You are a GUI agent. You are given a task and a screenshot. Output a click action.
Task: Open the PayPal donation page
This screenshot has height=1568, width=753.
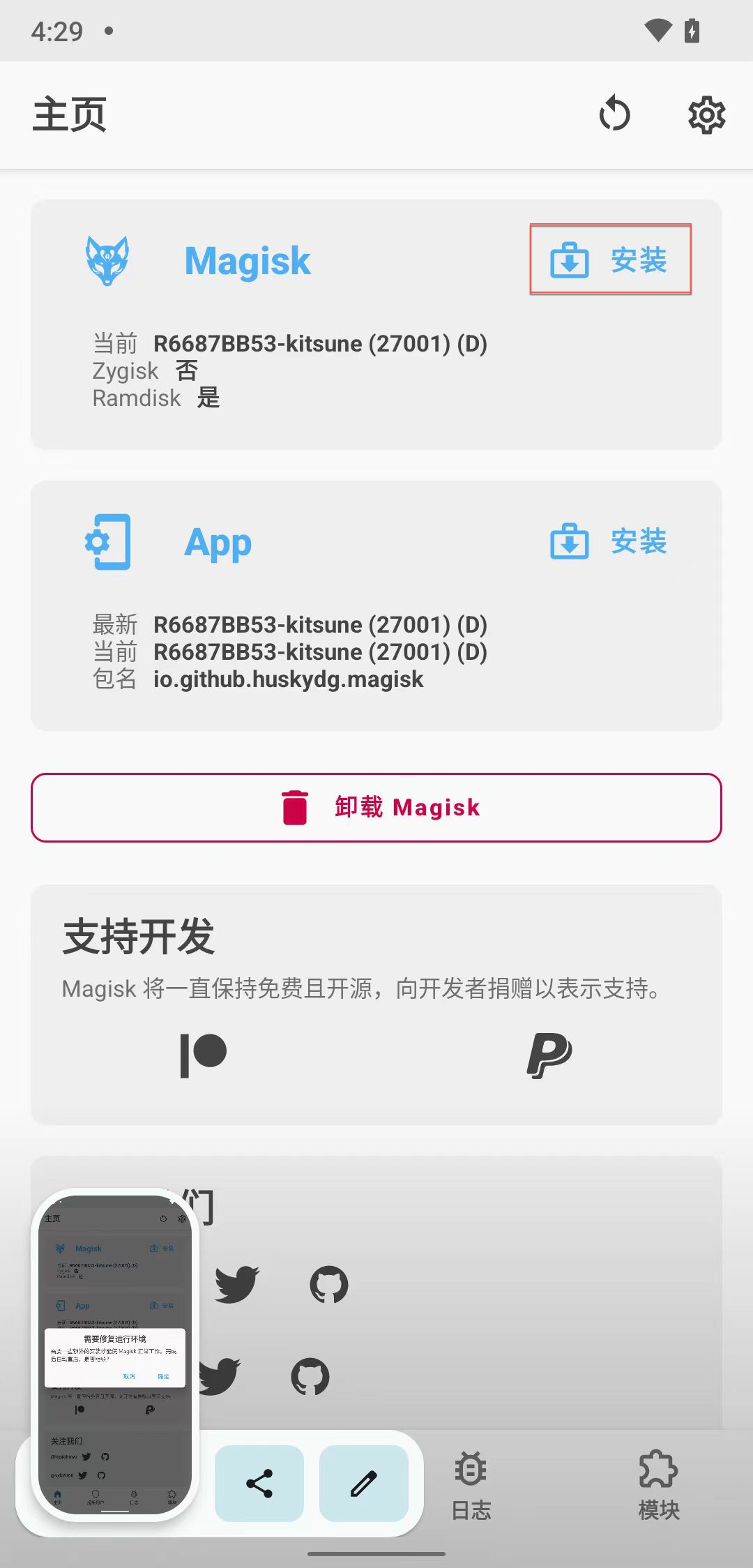click(x=550, y=1055)
